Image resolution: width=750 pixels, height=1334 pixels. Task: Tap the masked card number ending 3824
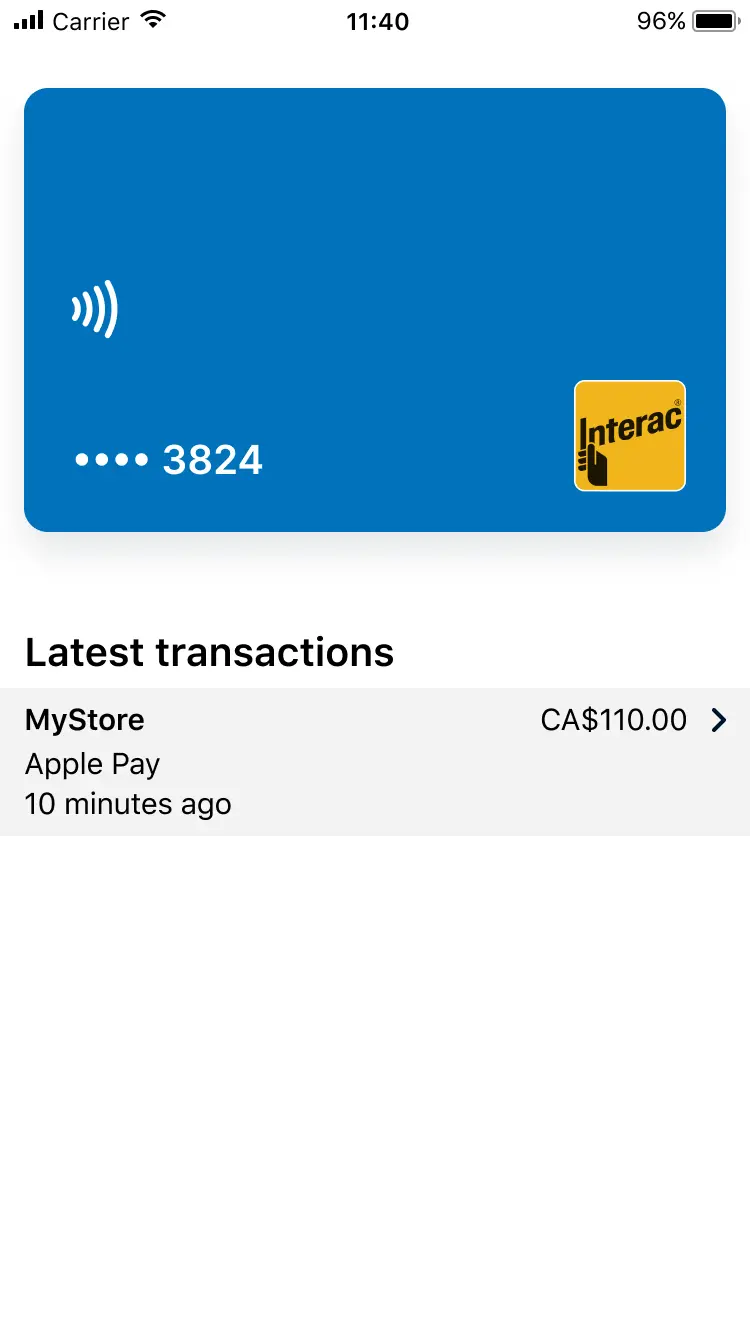point(167,458)
